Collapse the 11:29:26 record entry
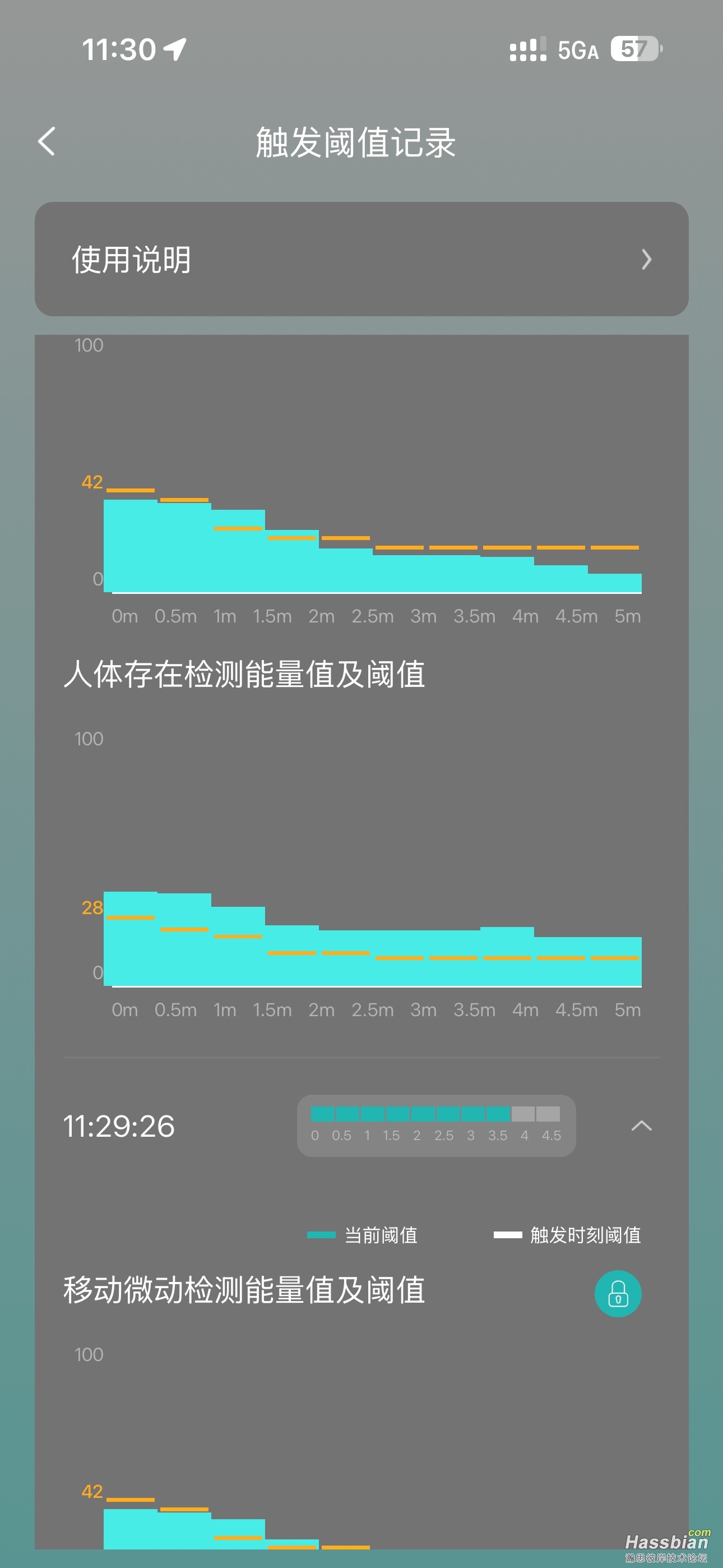This screenshot has height=1568, width=723. pyautogui.click(x=641, y=1126)
